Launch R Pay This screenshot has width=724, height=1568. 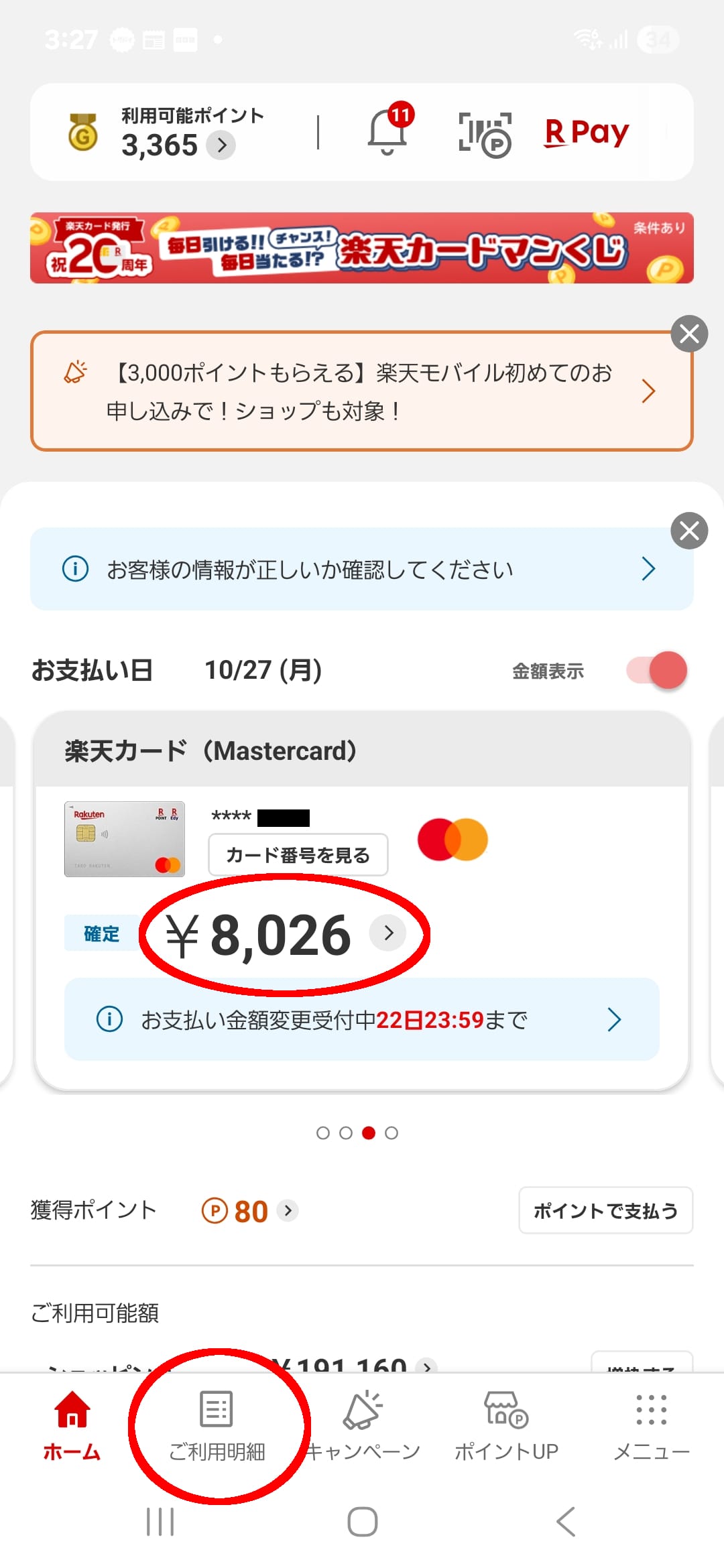[x=587, y=133]
